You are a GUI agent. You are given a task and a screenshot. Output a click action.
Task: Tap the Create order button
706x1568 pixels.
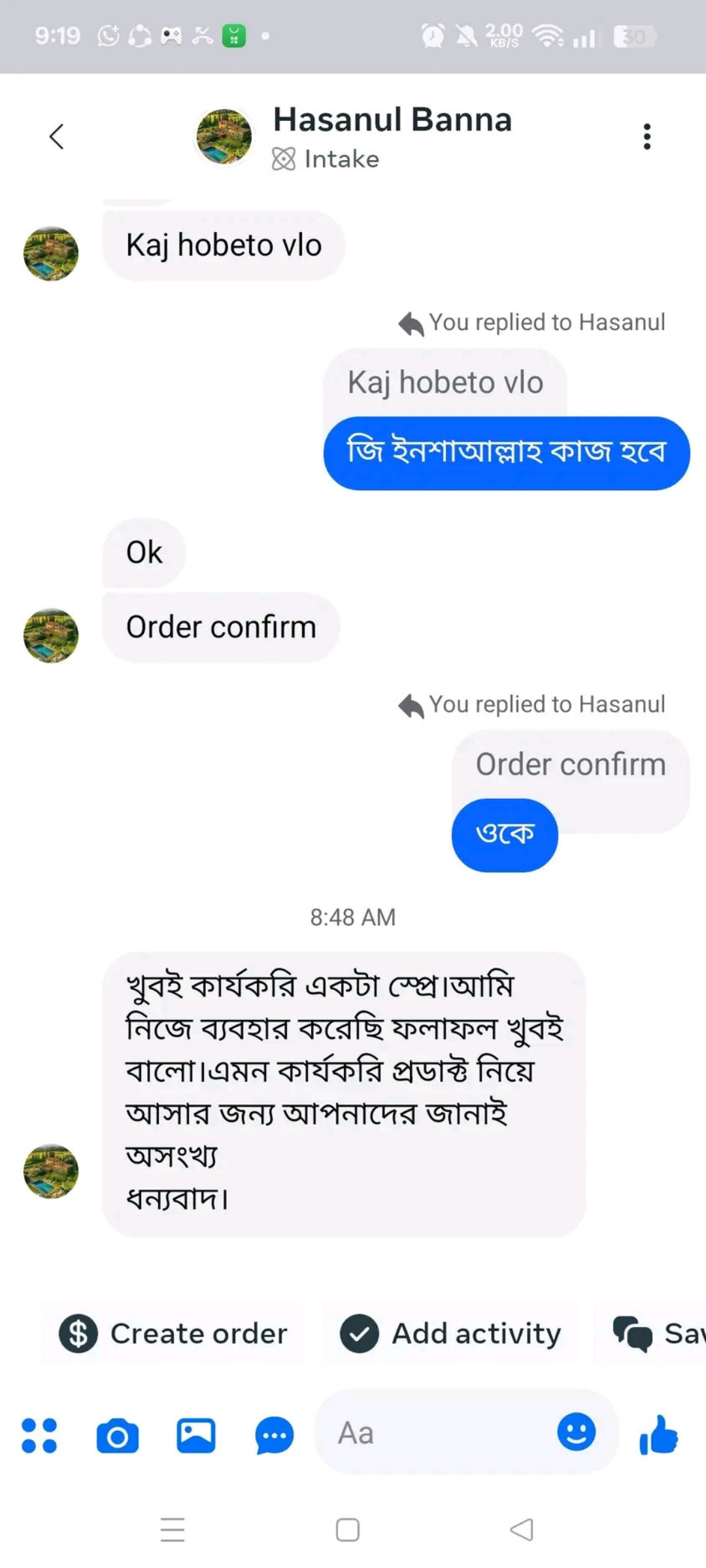(x=173, y=1333)
